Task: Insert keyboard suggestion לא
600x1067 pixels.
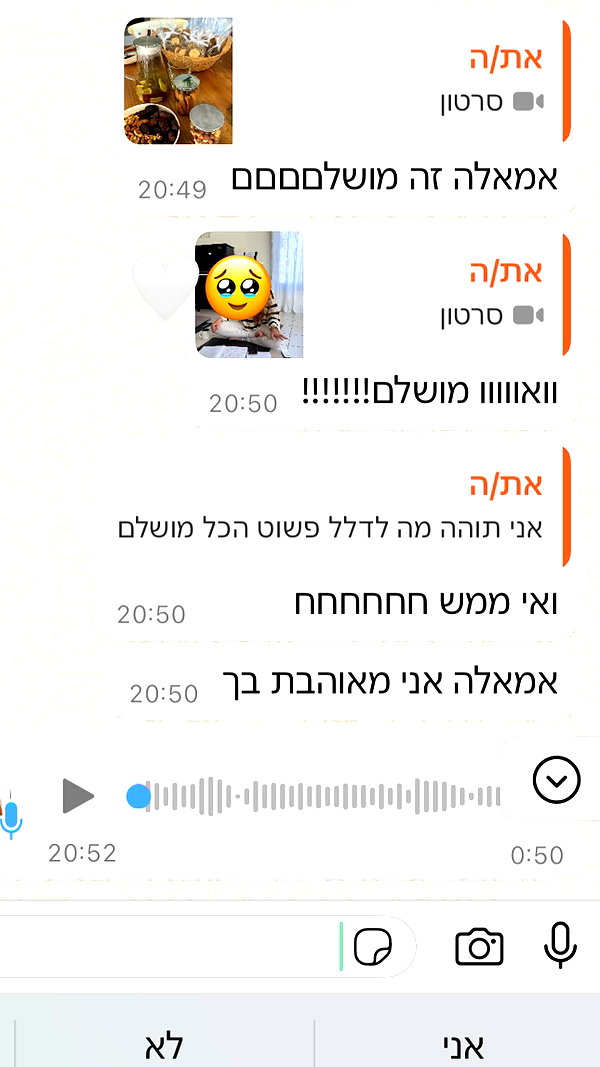Action: coord(164,1045)
